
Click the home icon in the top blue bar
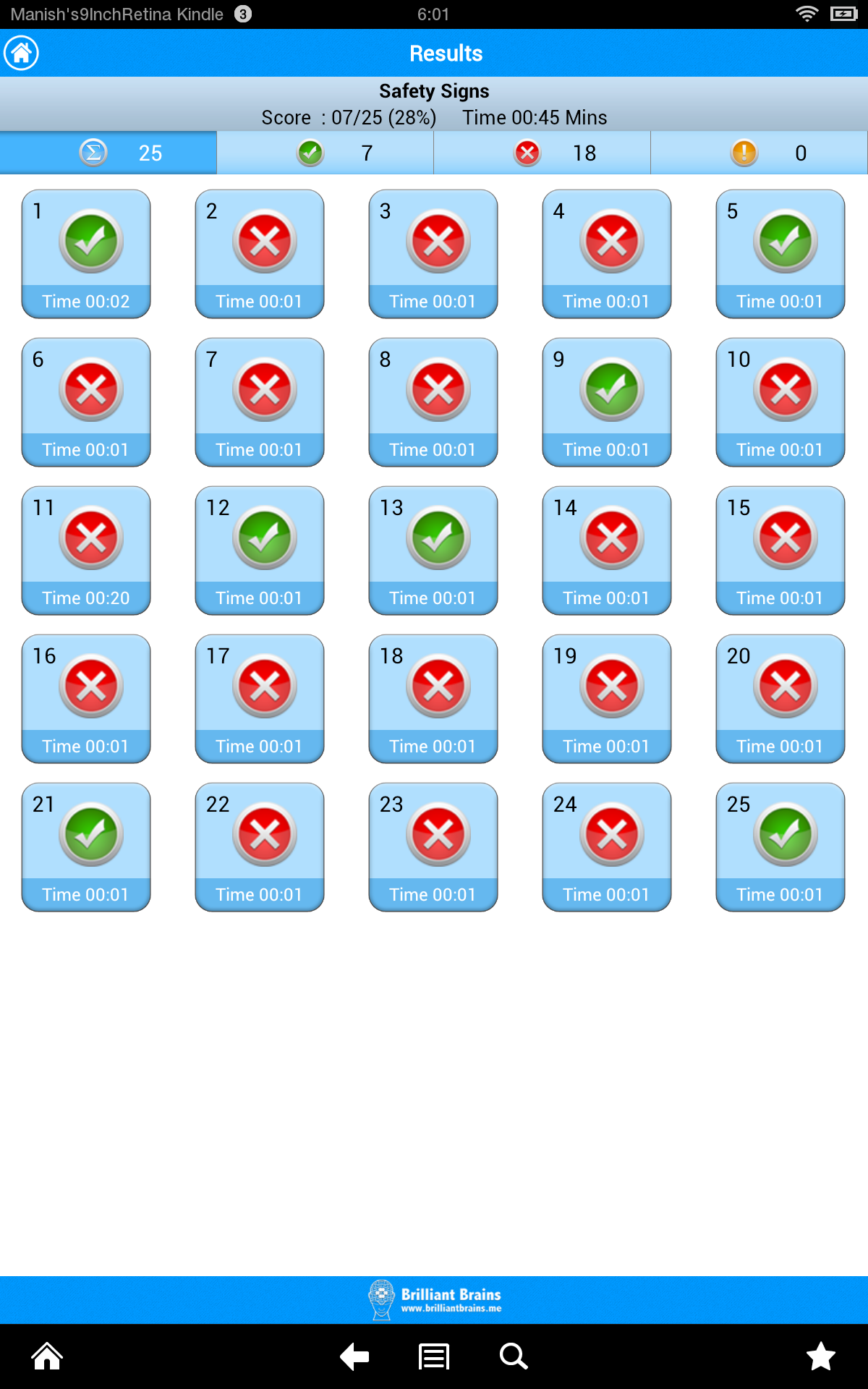click(x=21, y=53)
